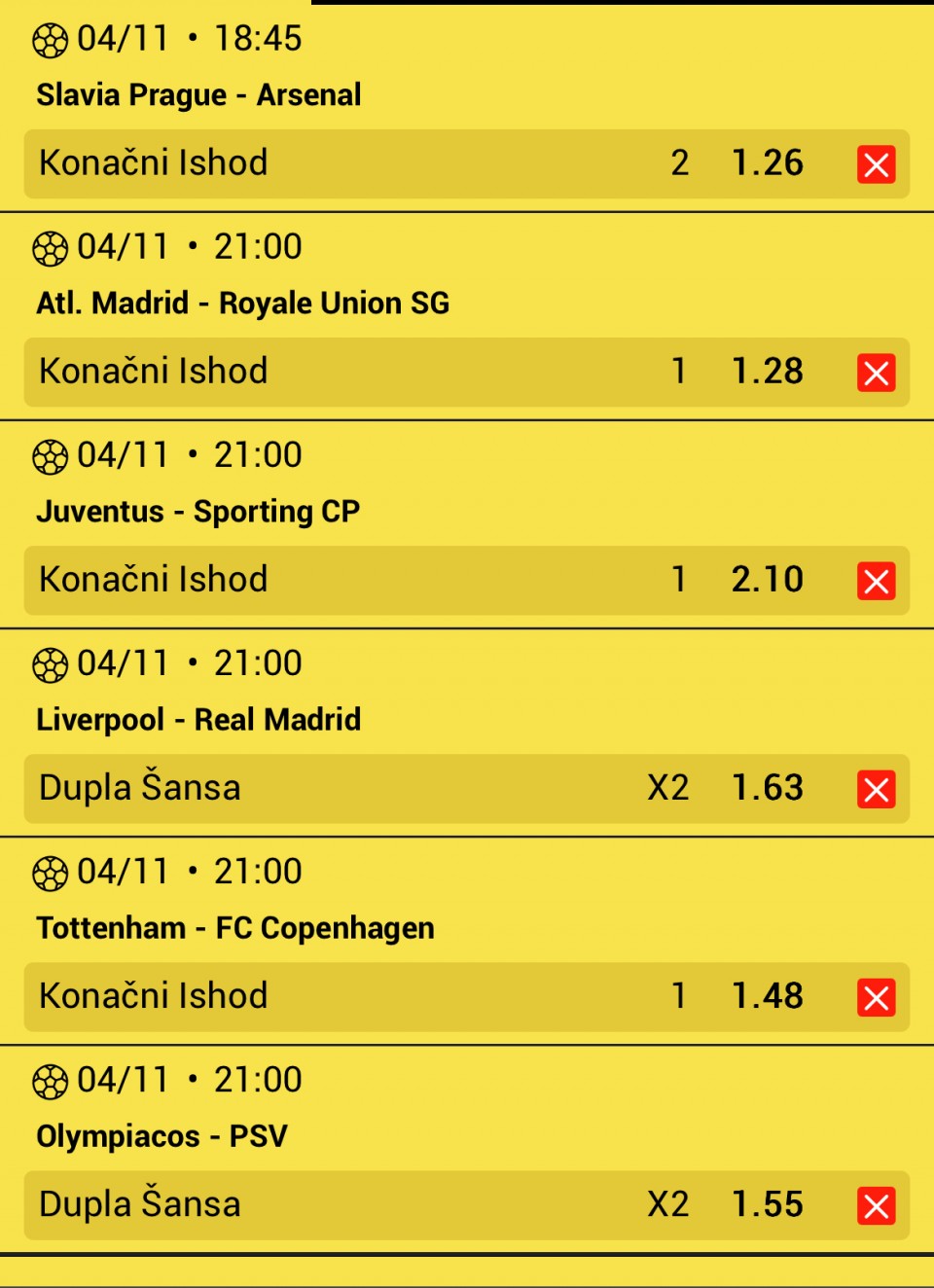The image size is (934, 1288).
Task: Delete Olympiacos - PSV from the slip
Action: point(876,1206)
